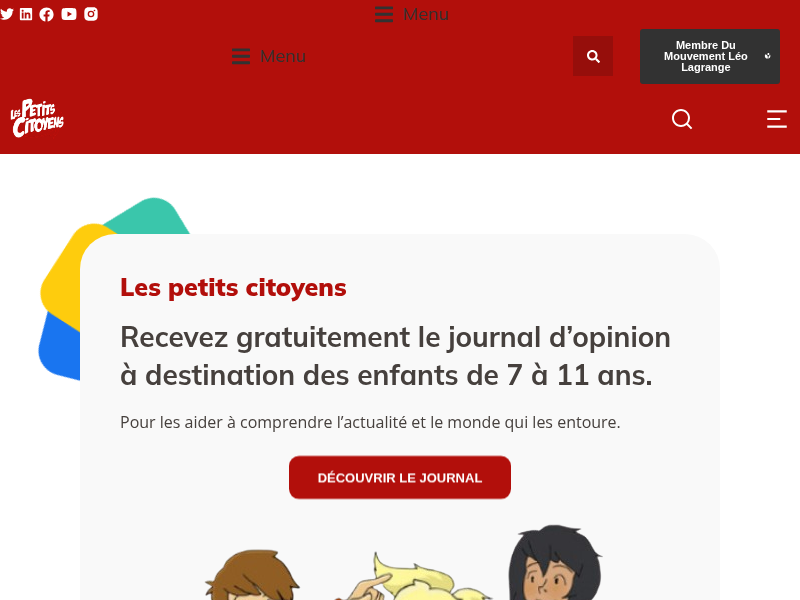Open the white three-line menu icon

[777, 119]
